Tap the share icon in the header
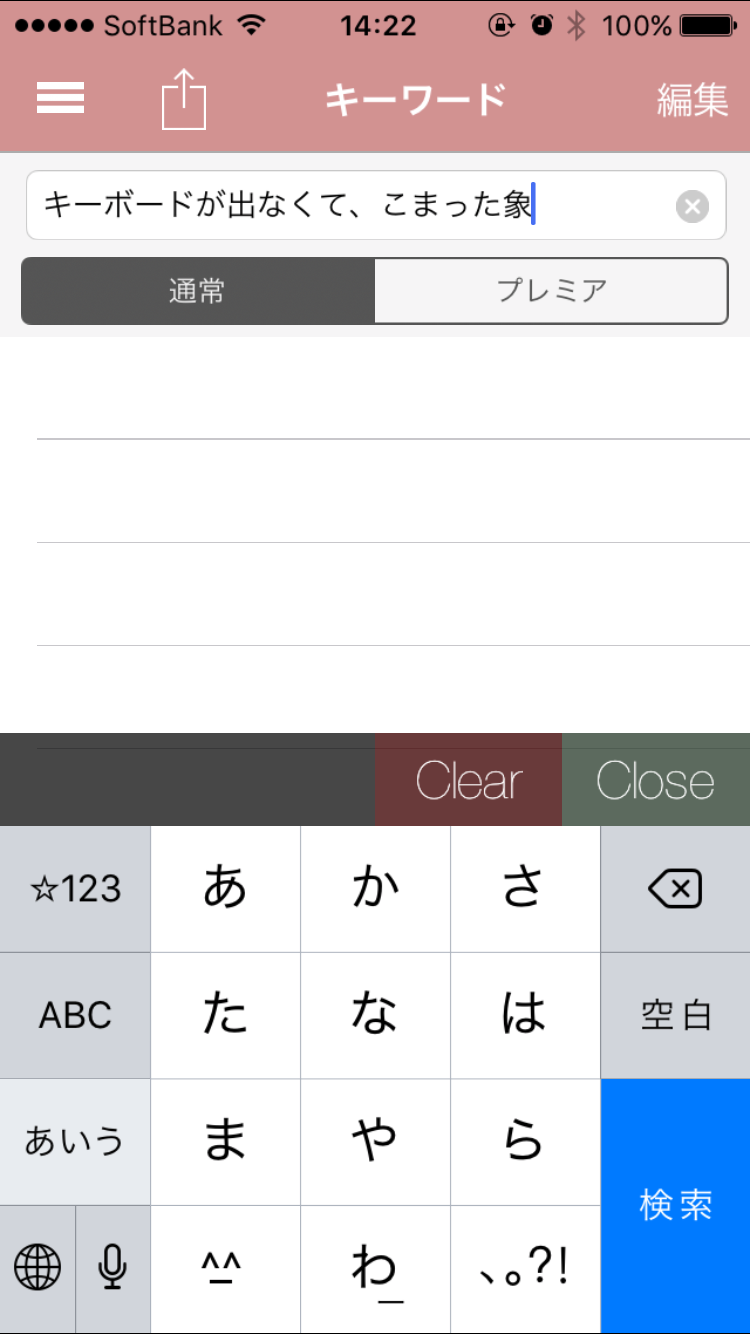The width and height of the screenshot is (750, 1334). point(184,99)
